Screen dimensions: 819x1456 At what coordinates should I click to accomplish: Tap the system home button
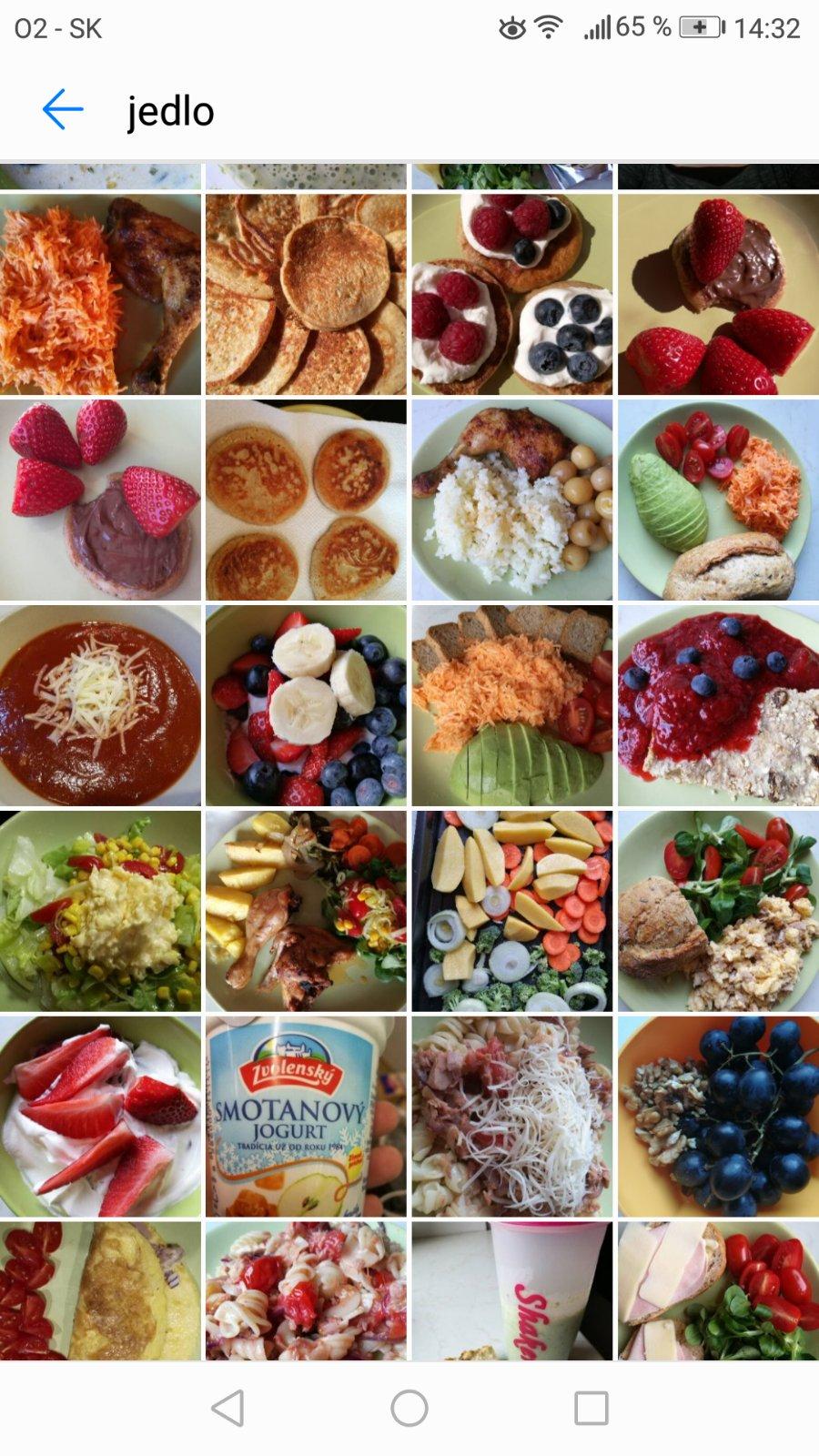click(x=409, y=1408)
